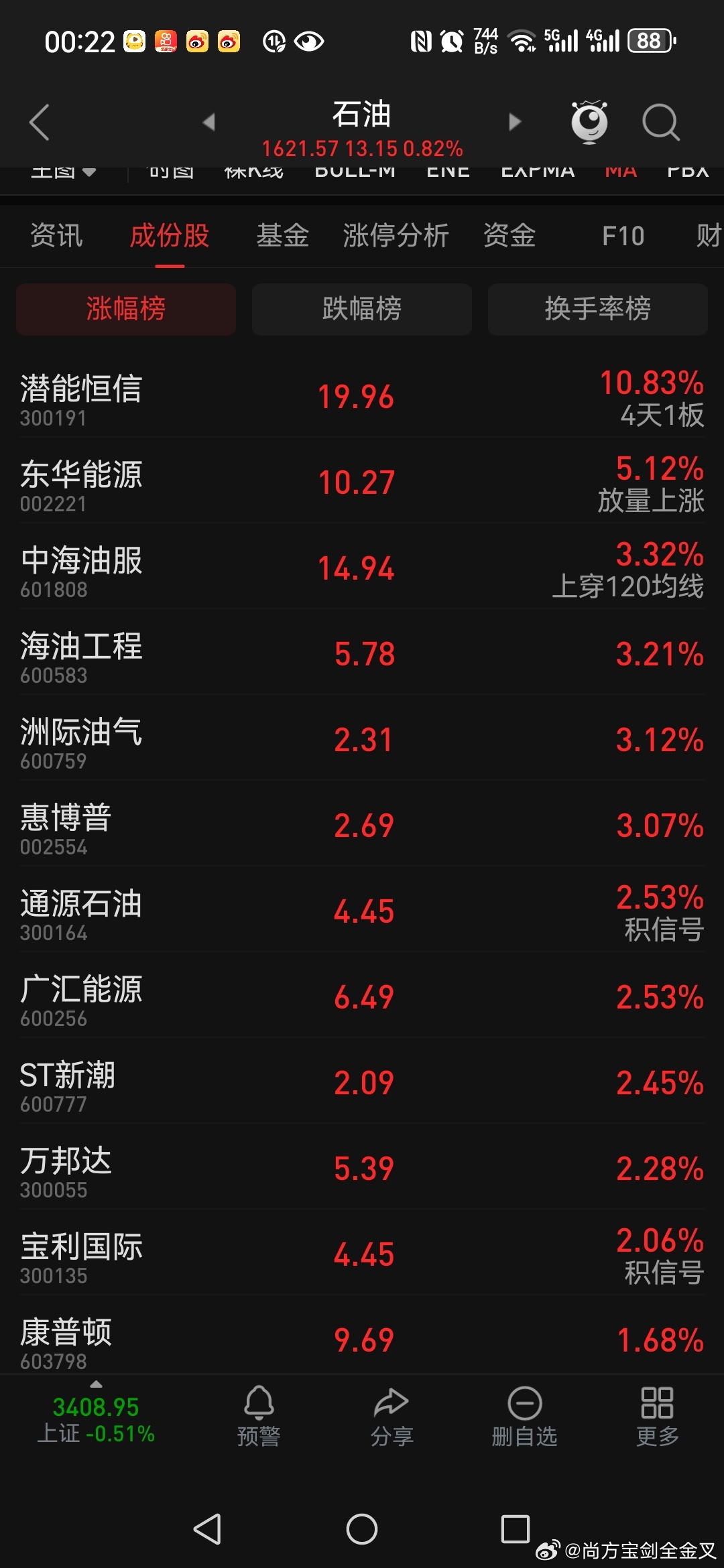Show the 换手率榜 ranking
724x1568 pixels.
pos(598,309)
